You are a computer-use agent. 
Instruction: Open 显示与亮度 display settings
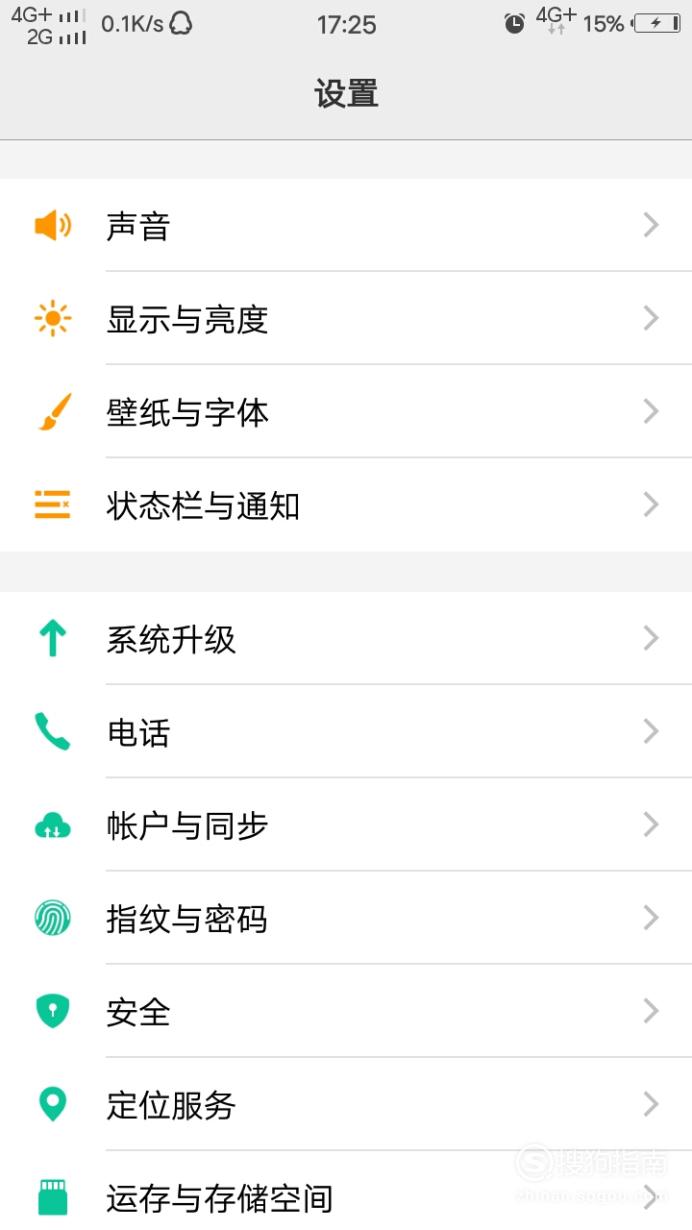point(346,318)
